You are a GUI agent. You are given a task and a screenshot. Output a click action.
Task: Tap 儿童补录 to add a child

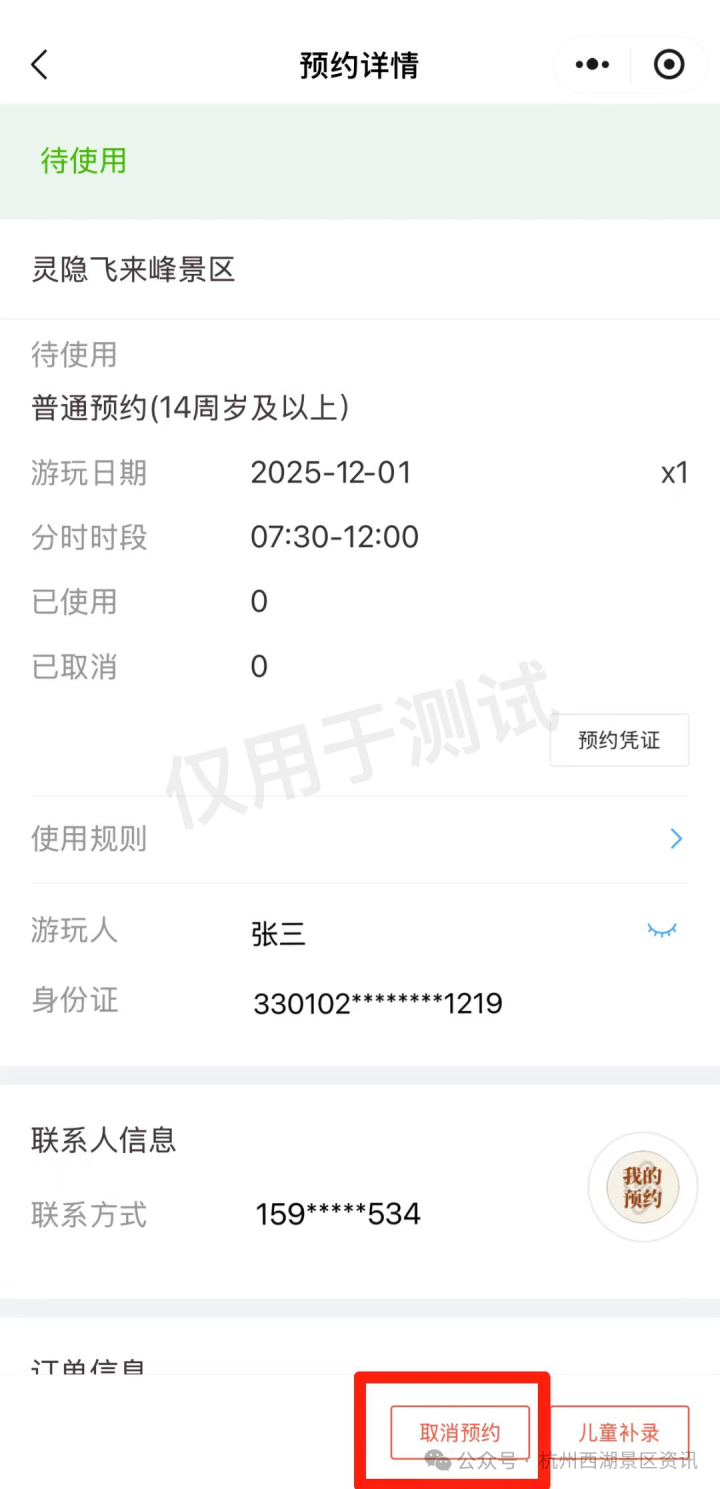click(619, 1431)
